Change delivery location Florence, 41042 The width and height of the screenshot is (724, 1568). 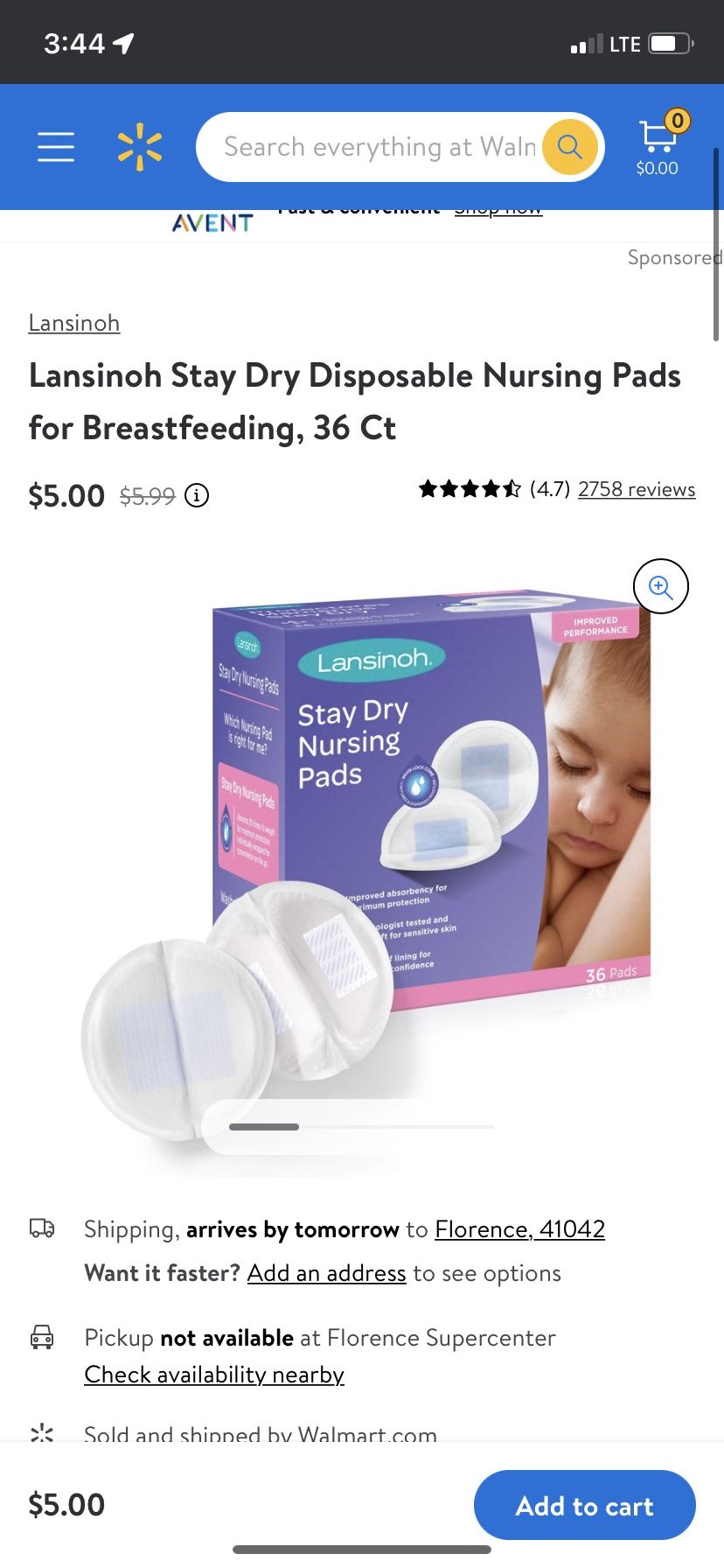[x=520, y=1229]
